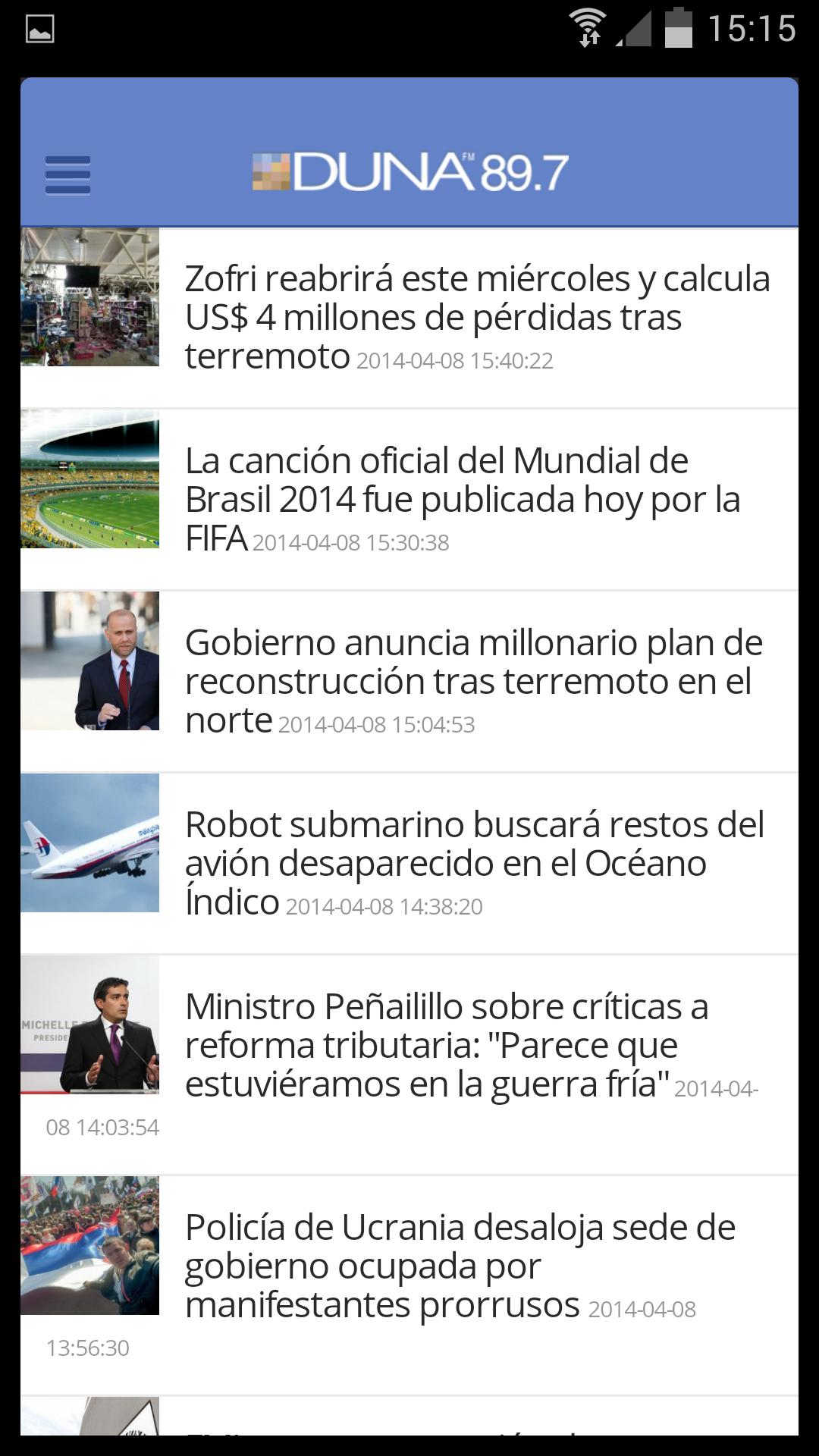Open the Zofri reabrirá este miércoles article
The height and width of the screenshot is (1456, 819).
(476, 317)
